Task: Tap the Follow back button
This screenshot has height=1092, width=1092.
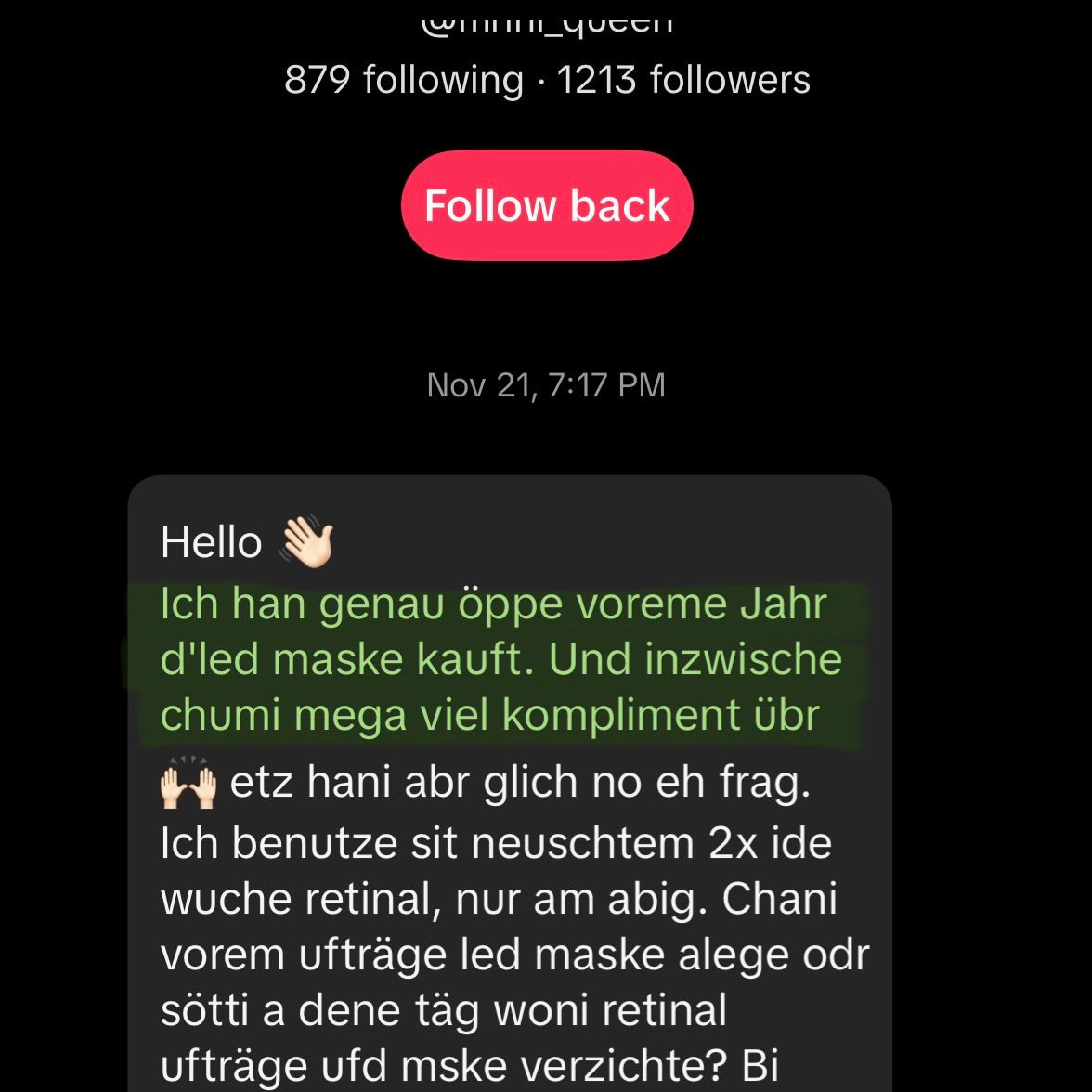Action: click(x=547, y=205)
